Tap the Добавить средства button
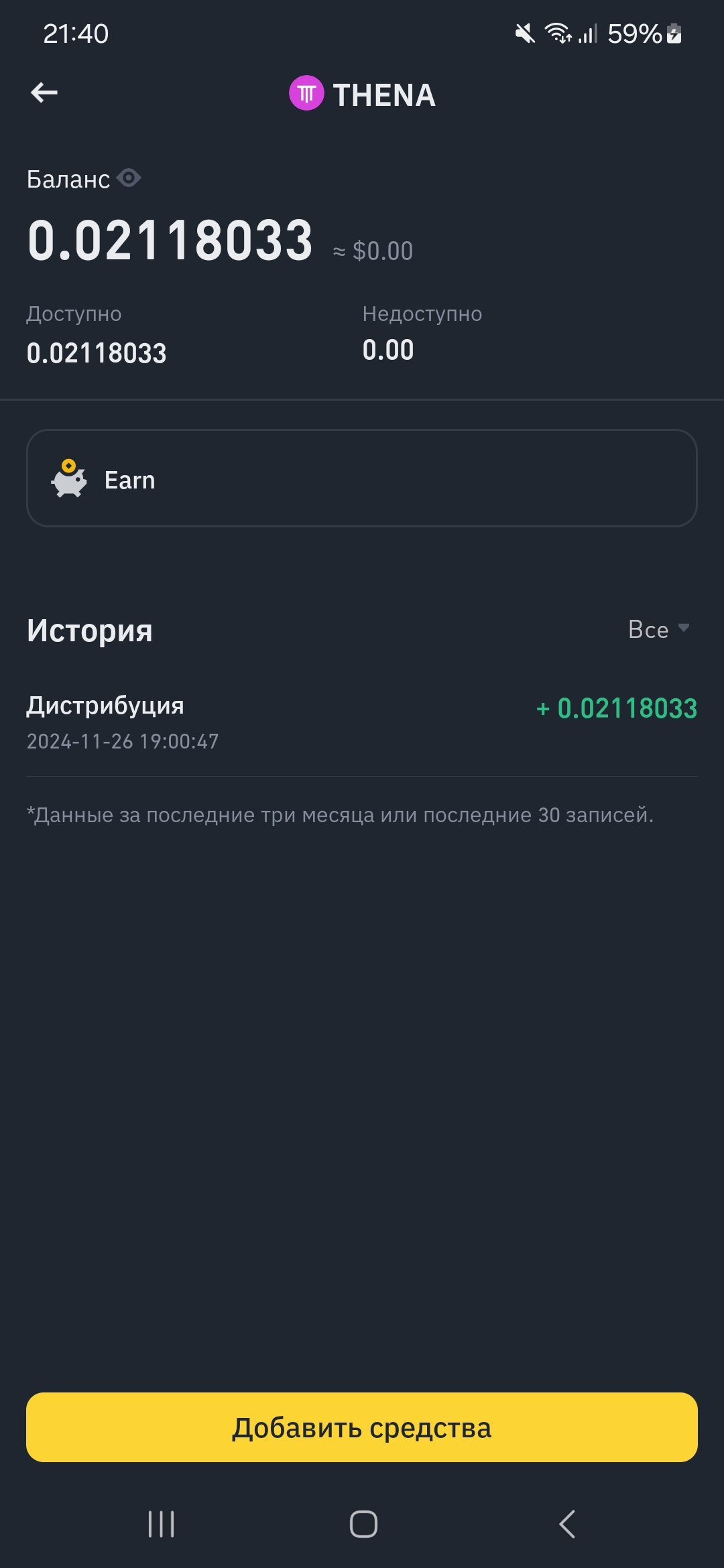The height and width of the screenshot is (1568, 724). pyautogui.click(x=362, y=1427)
